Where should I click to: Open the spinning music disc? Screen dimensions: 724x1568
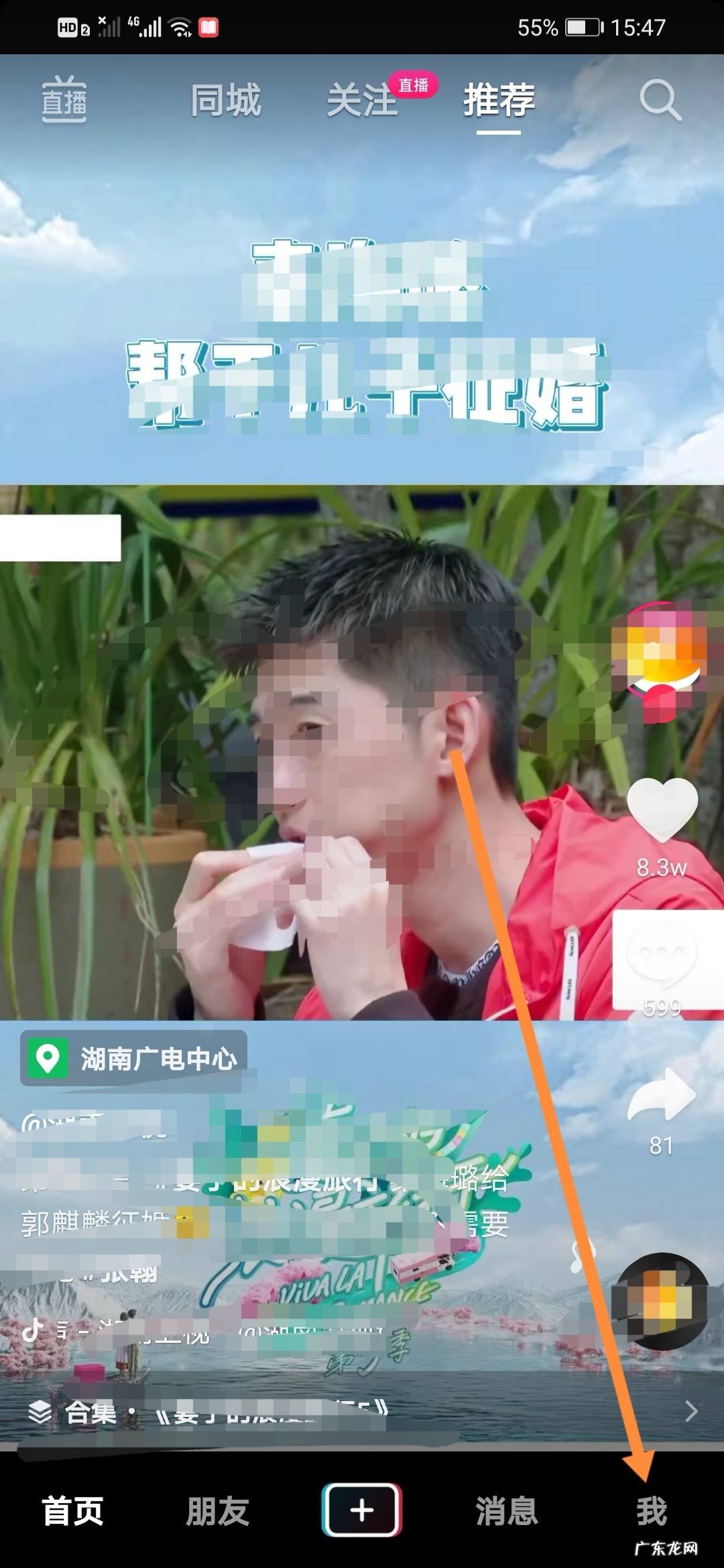660,1301
